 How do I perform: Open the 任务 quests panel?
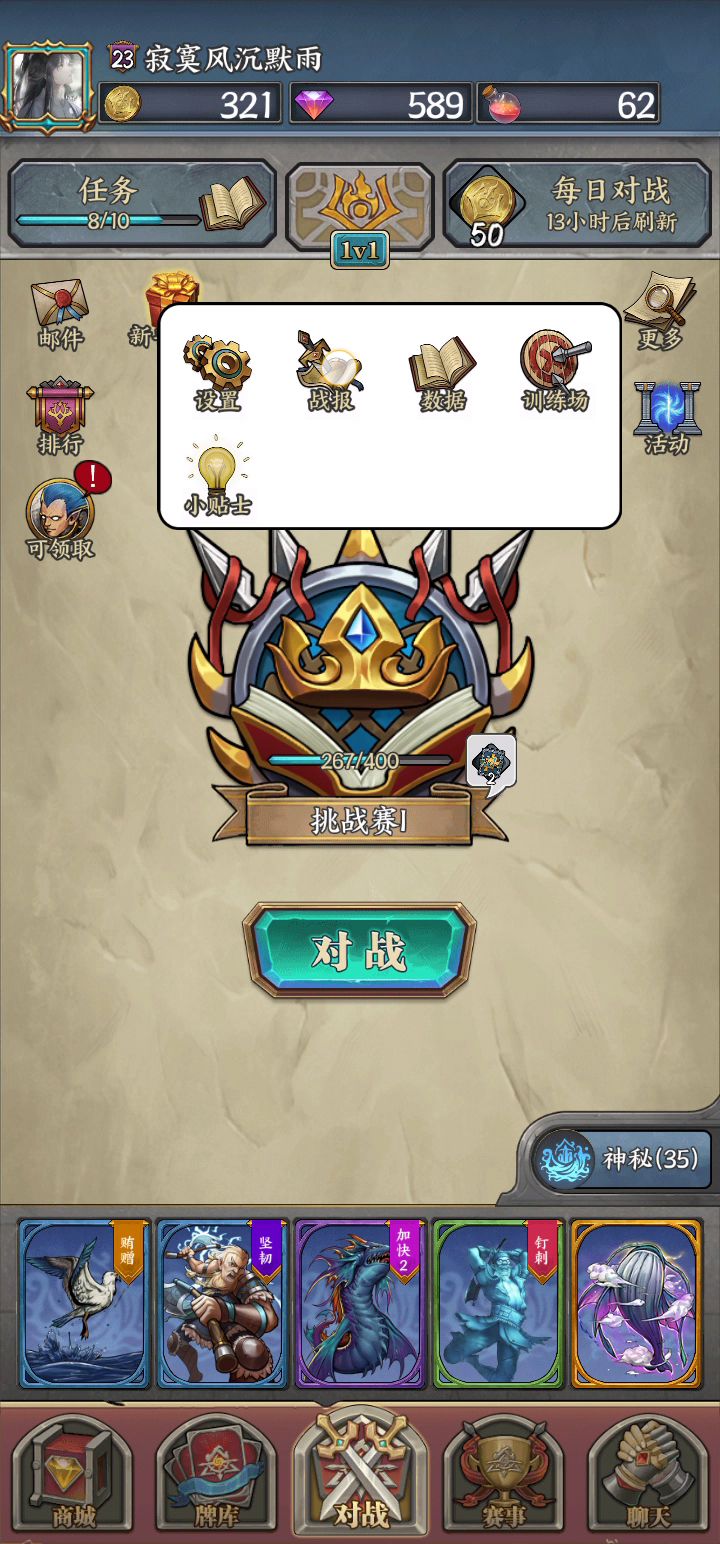pyautogui.click(x=142, y=204)
